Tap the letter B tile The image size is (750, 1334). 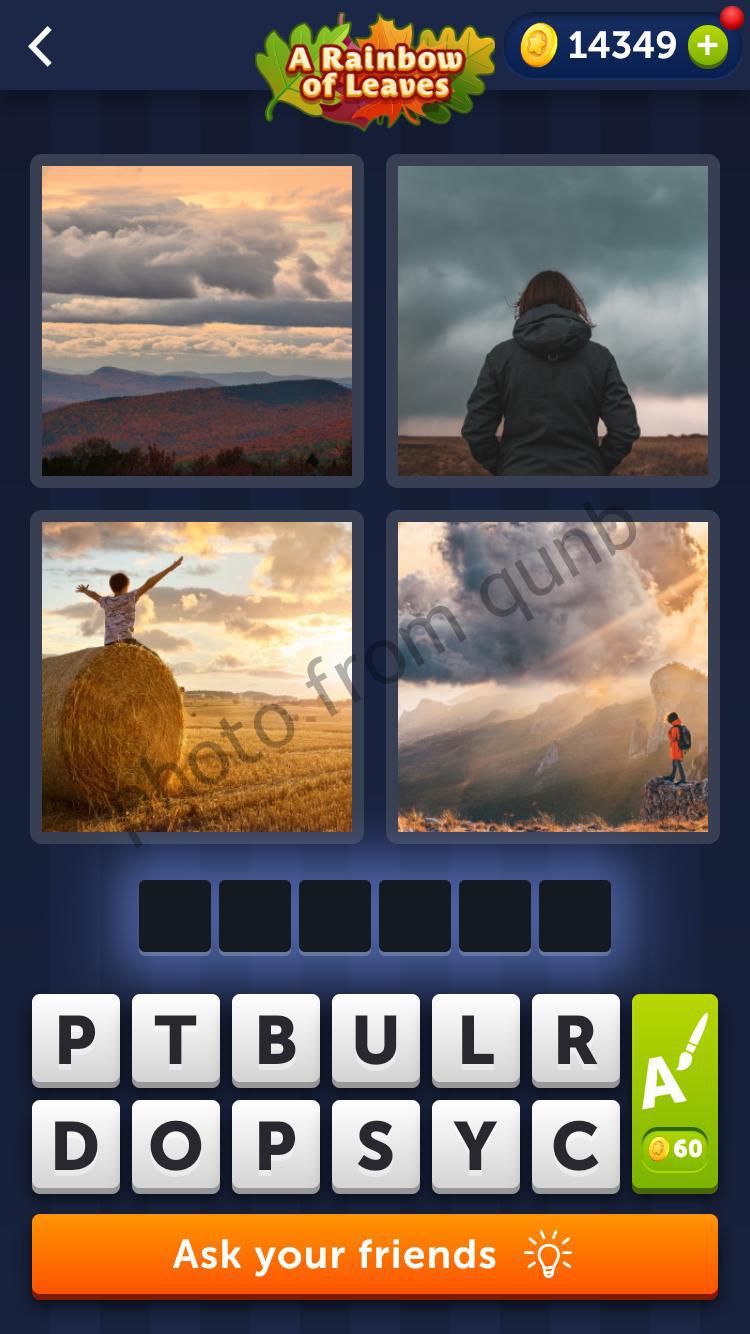pyautogui.click(x=276, y=1041)
